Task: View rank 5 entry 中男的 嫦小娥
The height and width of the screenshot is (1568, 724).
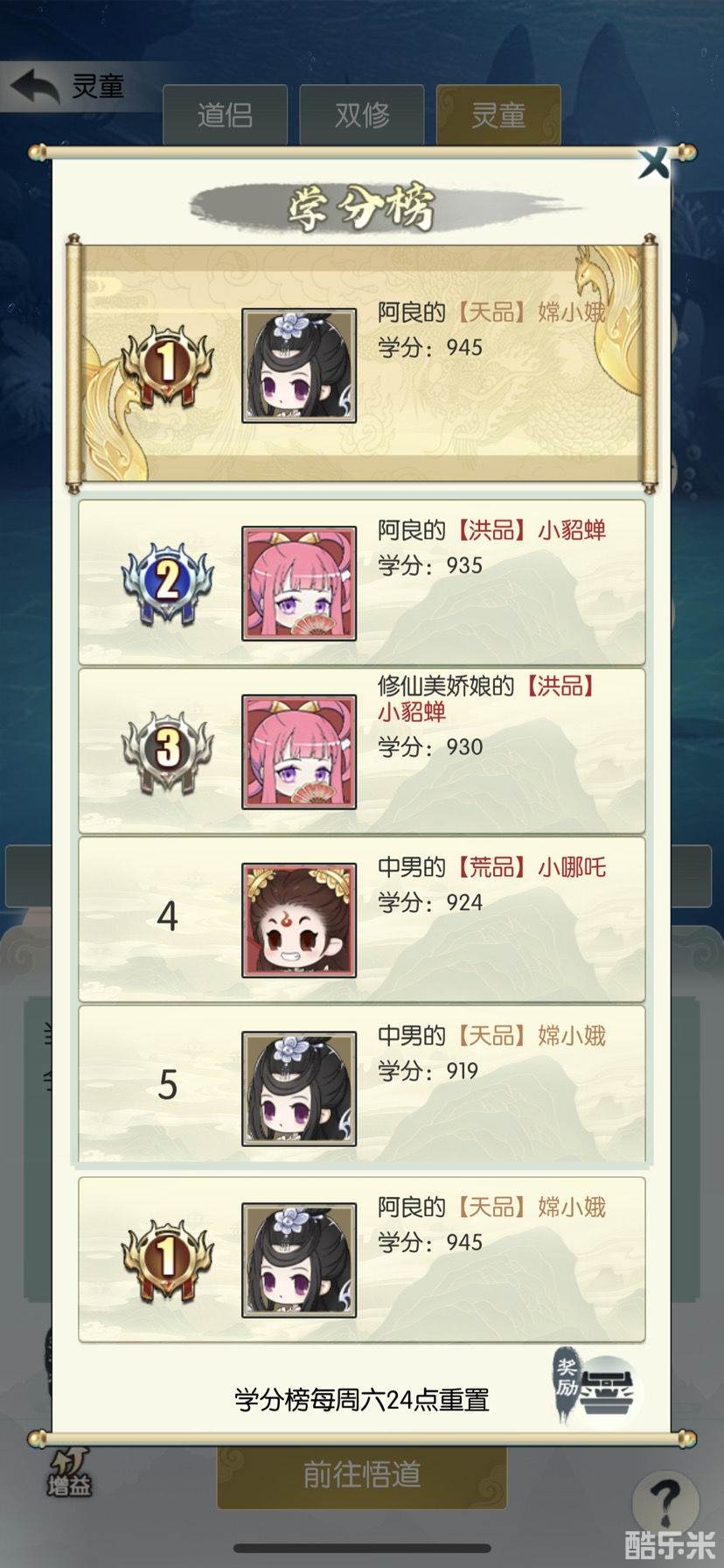Action: click(362, 1085)
